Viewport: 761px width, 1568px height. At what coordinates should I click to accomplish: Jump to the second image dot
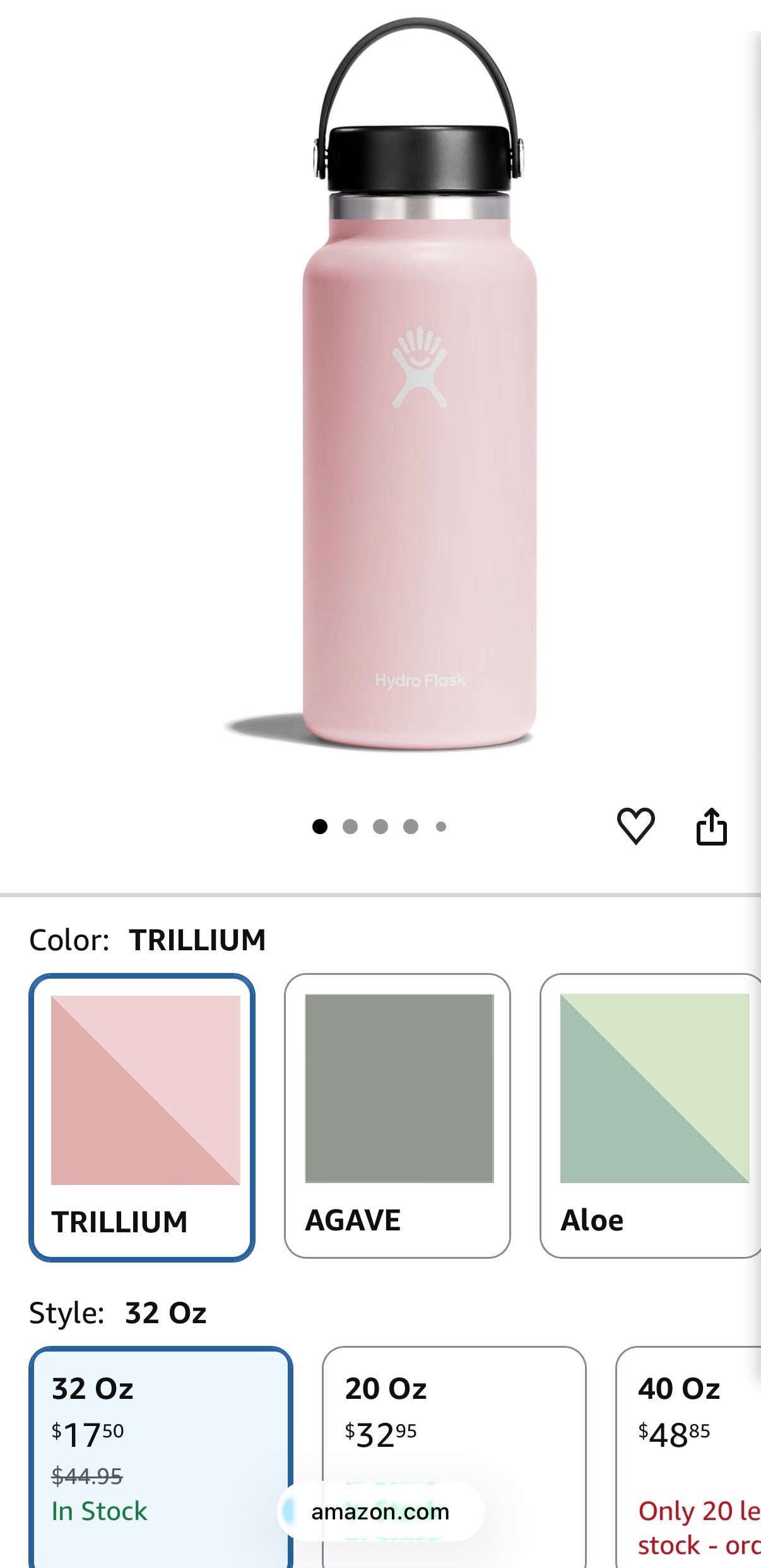click(x=350, y=827)
